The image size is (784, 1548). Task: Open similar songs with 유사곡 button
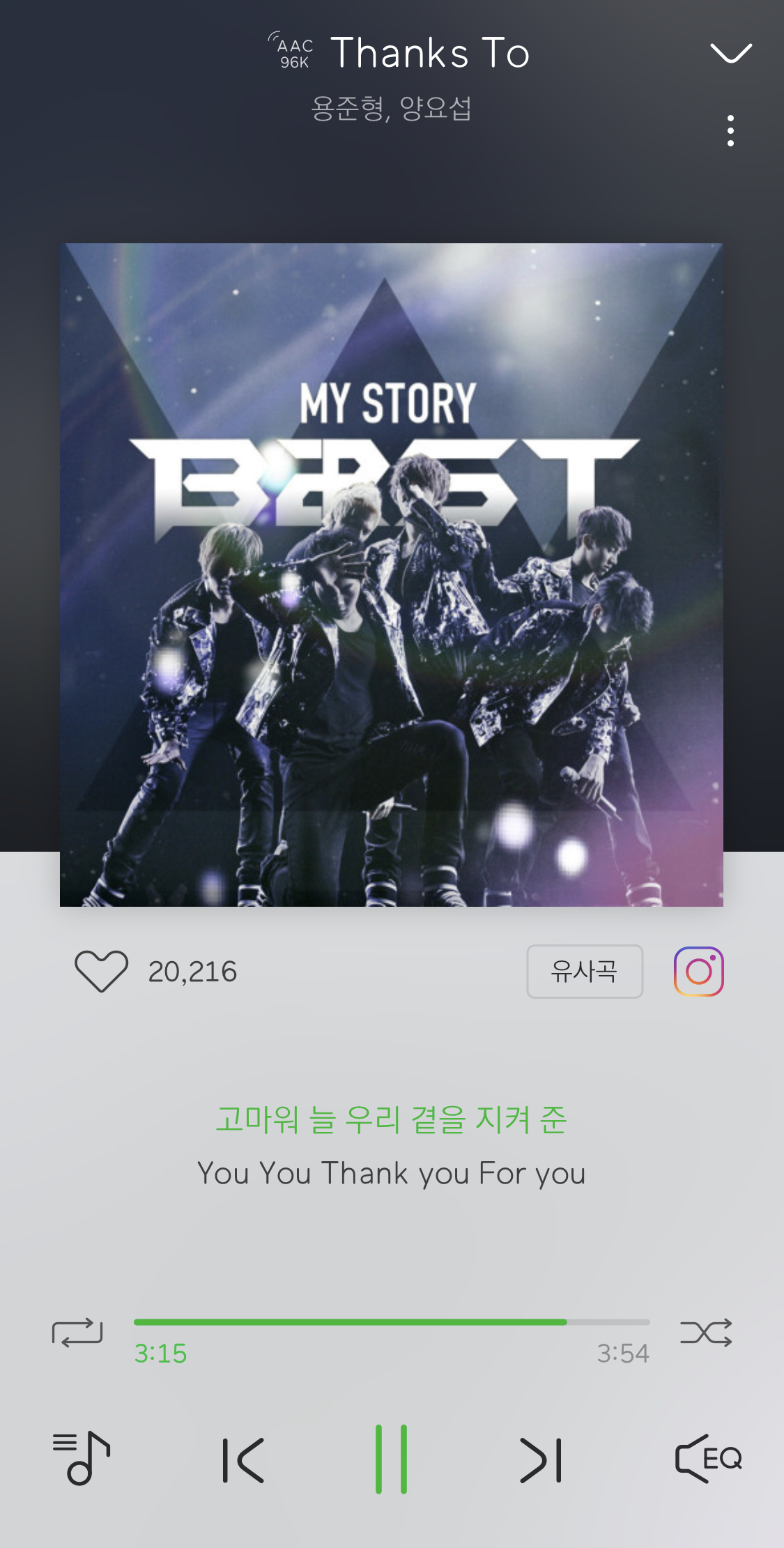coord(584,971)
